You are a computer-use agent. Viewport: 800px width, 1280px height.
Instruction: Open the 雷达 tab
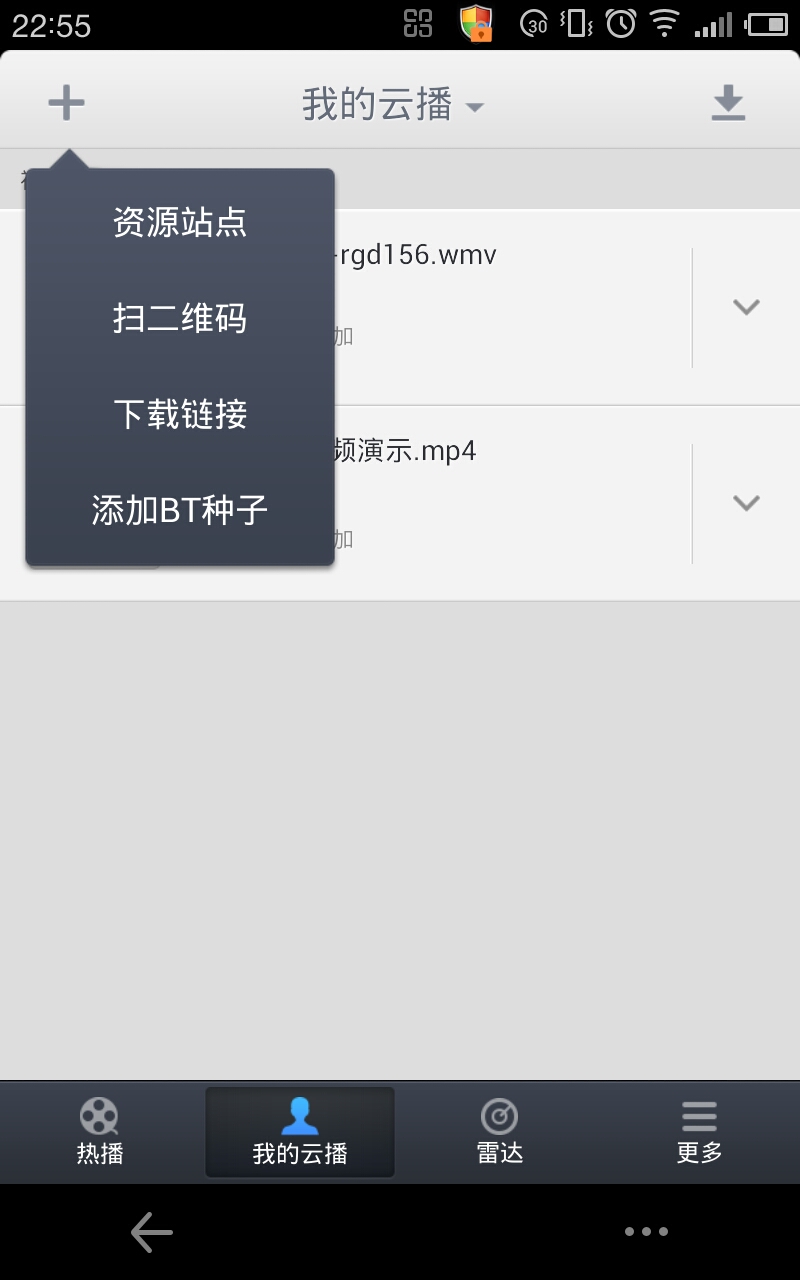point(500,1132)
